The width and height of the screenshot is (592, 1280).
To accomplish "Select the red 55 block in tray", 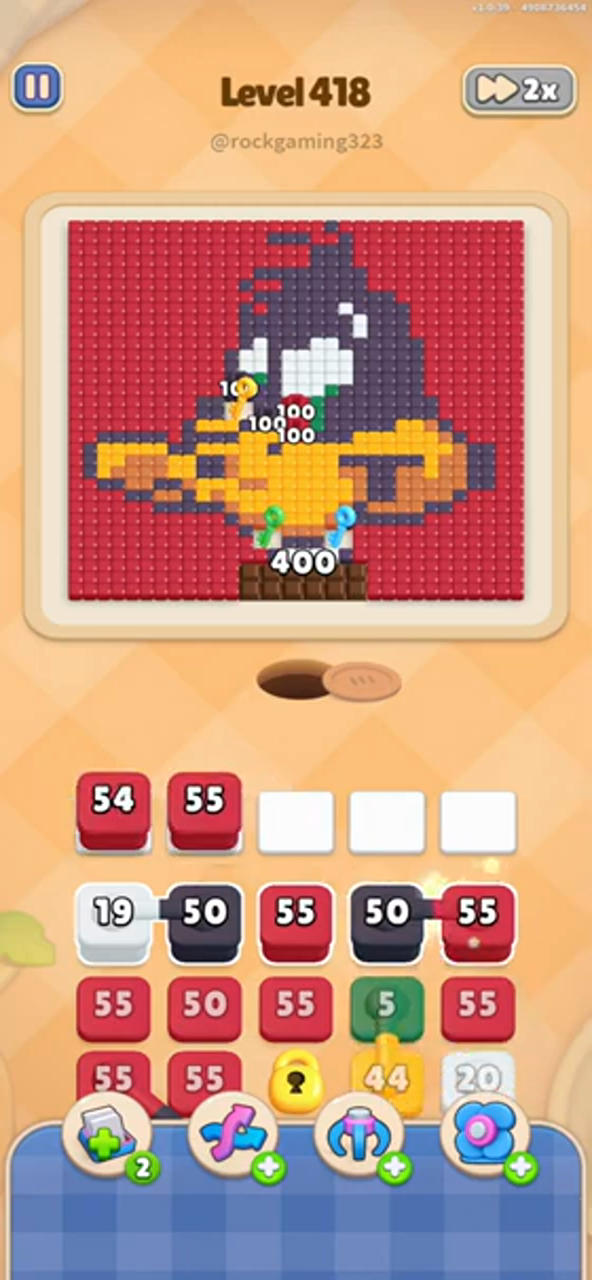I will (205, 810).
